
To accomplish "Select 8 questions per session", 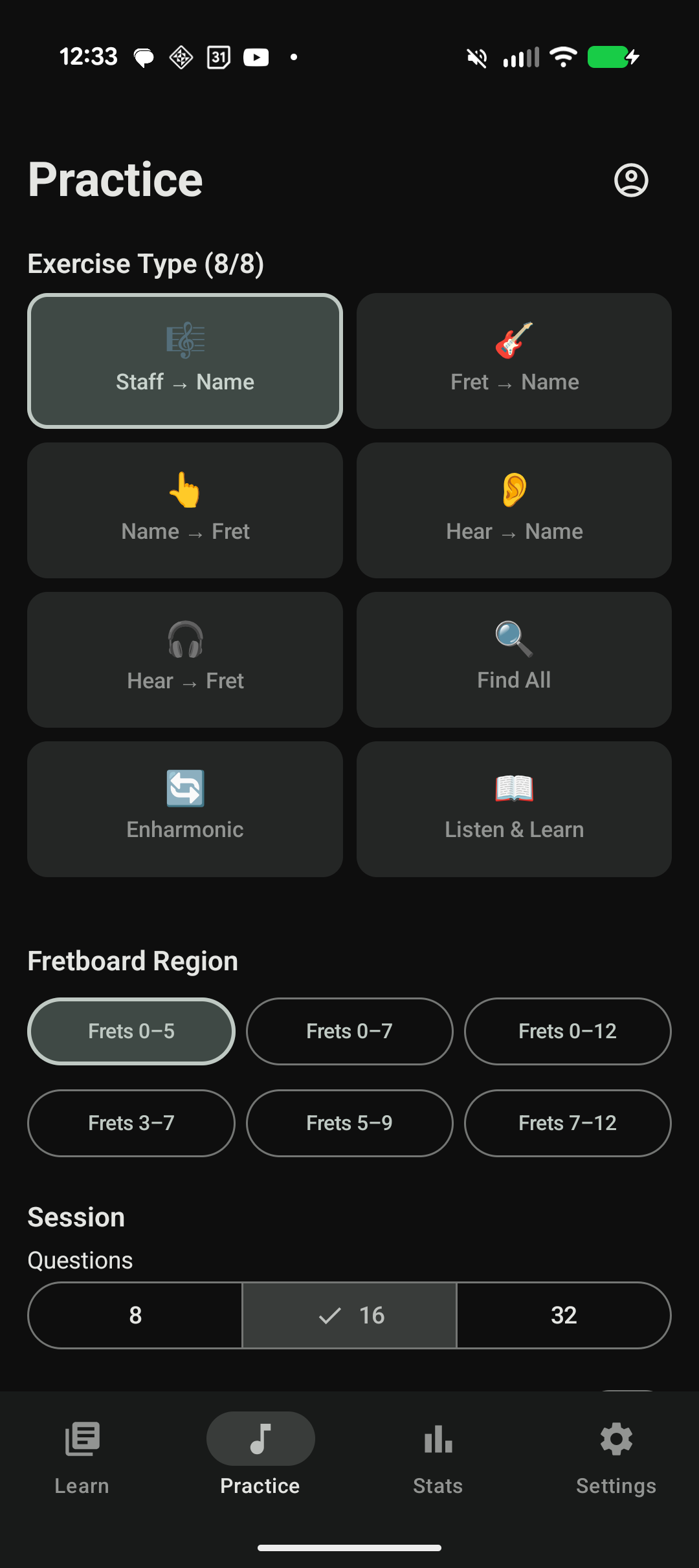I will coord(135,1315).
